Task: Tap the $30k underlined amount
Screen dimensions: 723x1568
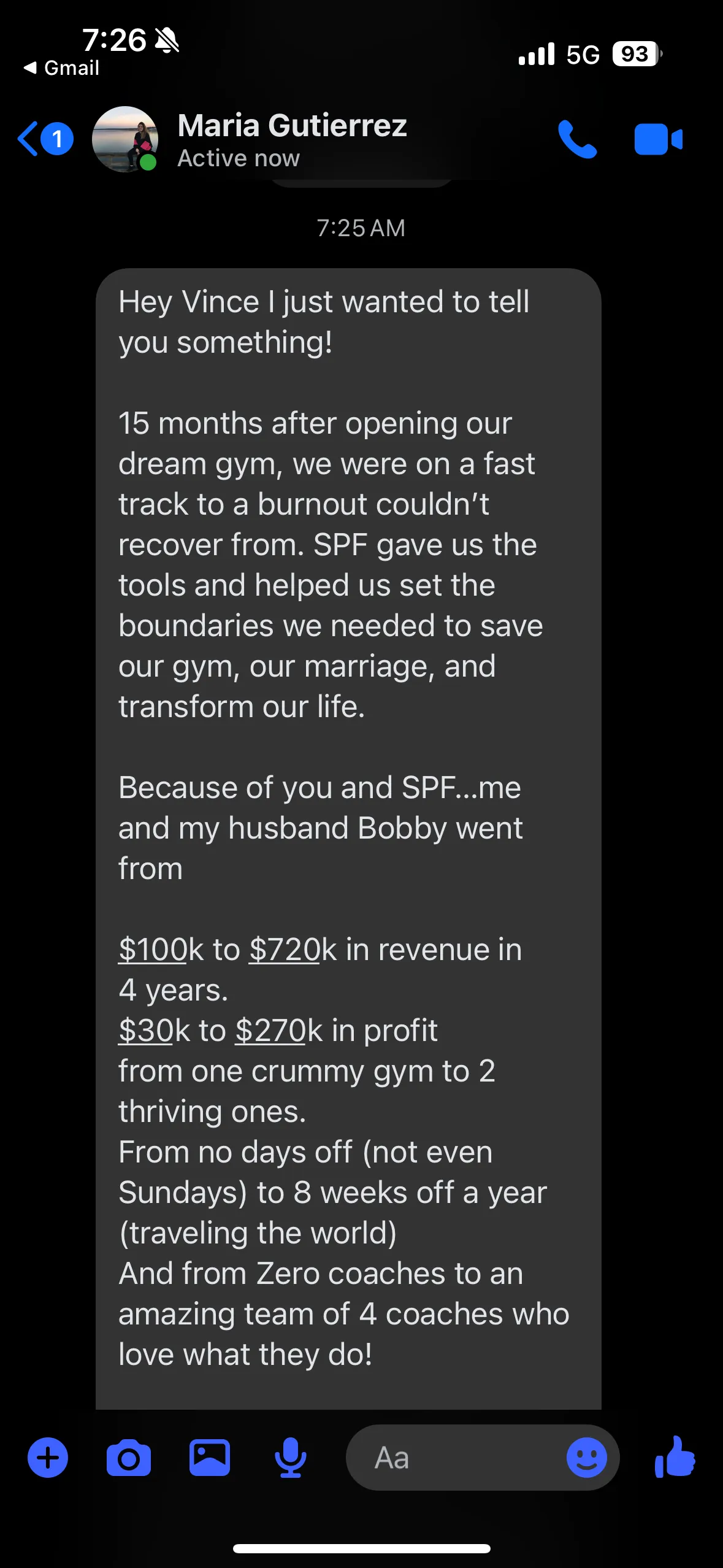Action: [147, 1031]
